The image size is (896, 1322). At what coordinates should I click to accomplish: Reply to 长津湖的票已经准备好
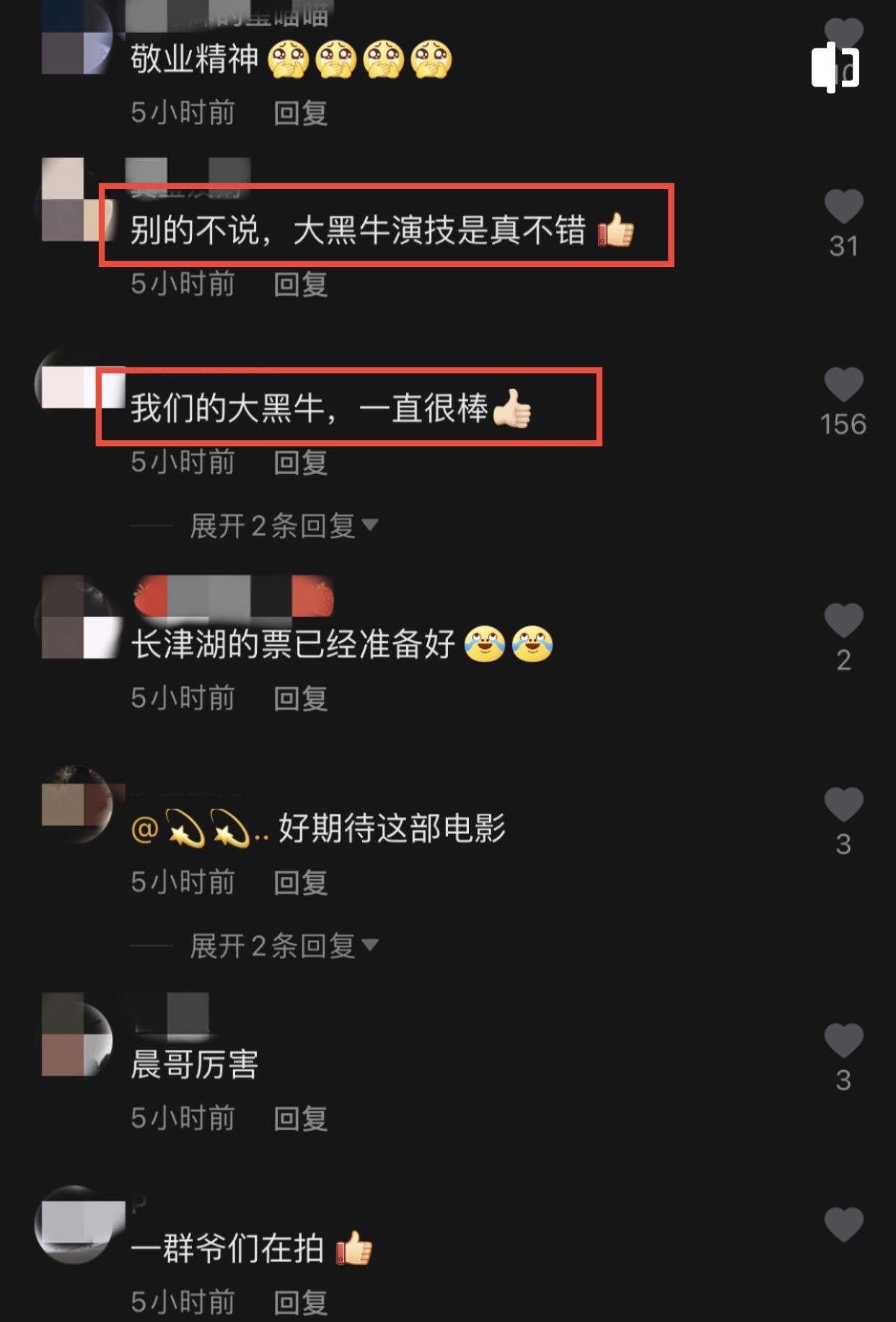tap(300, 699)
